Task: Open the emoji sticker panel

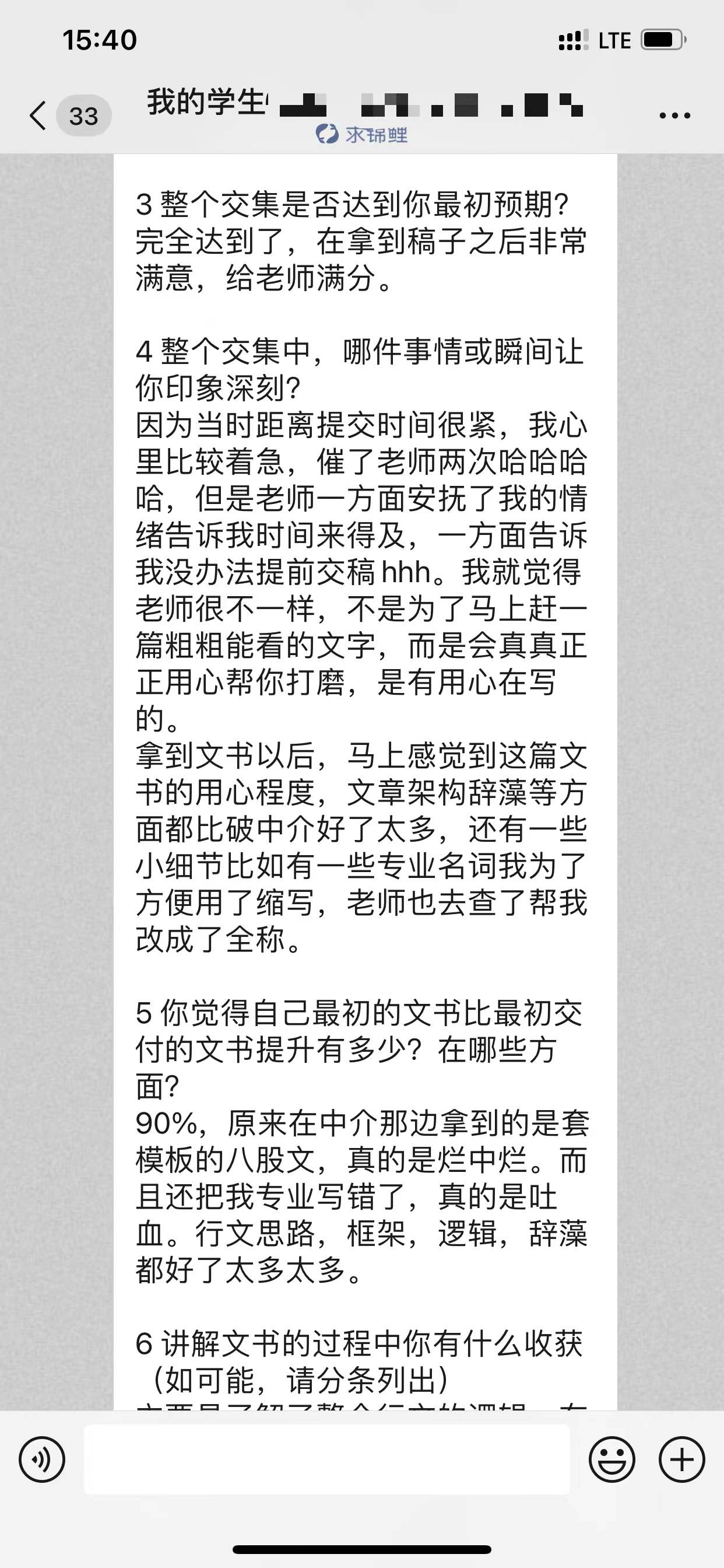Action: (x=611, y=1459)
